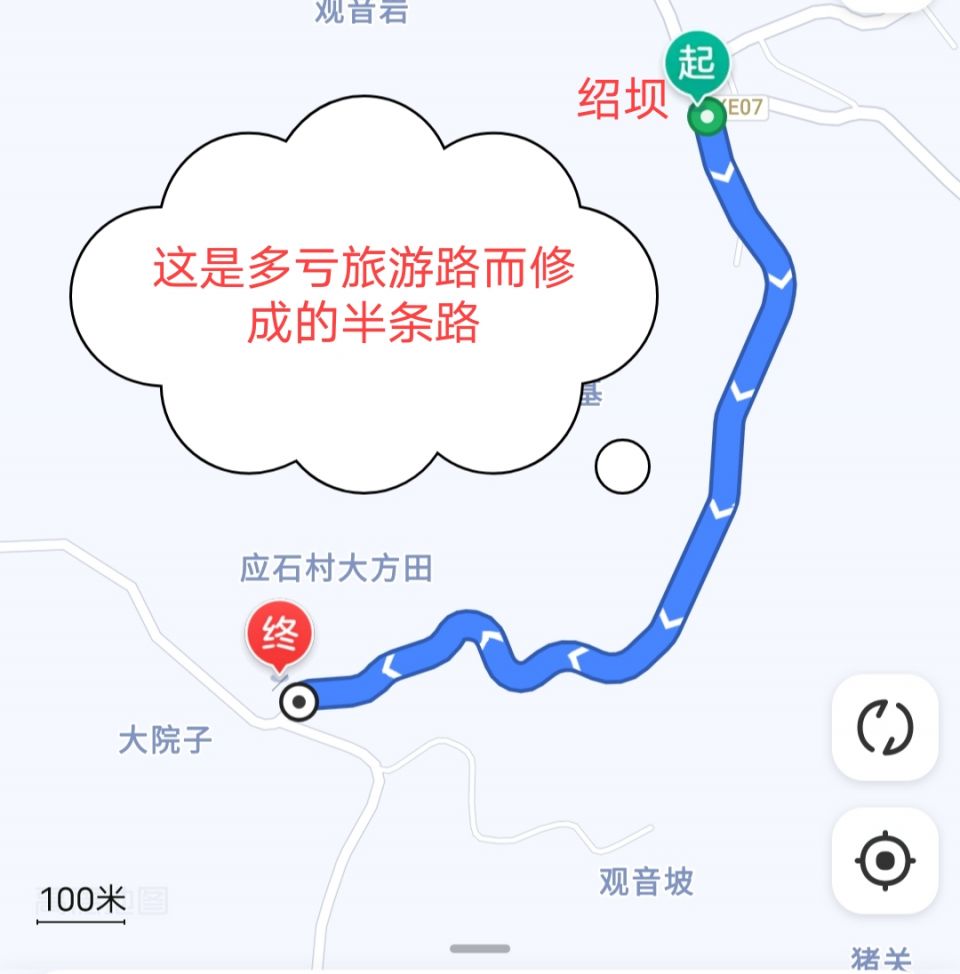This screenshot has width=960, height=974.
Task: Tap the bottom sheet handle bar
Action: [x=480, y=948]
